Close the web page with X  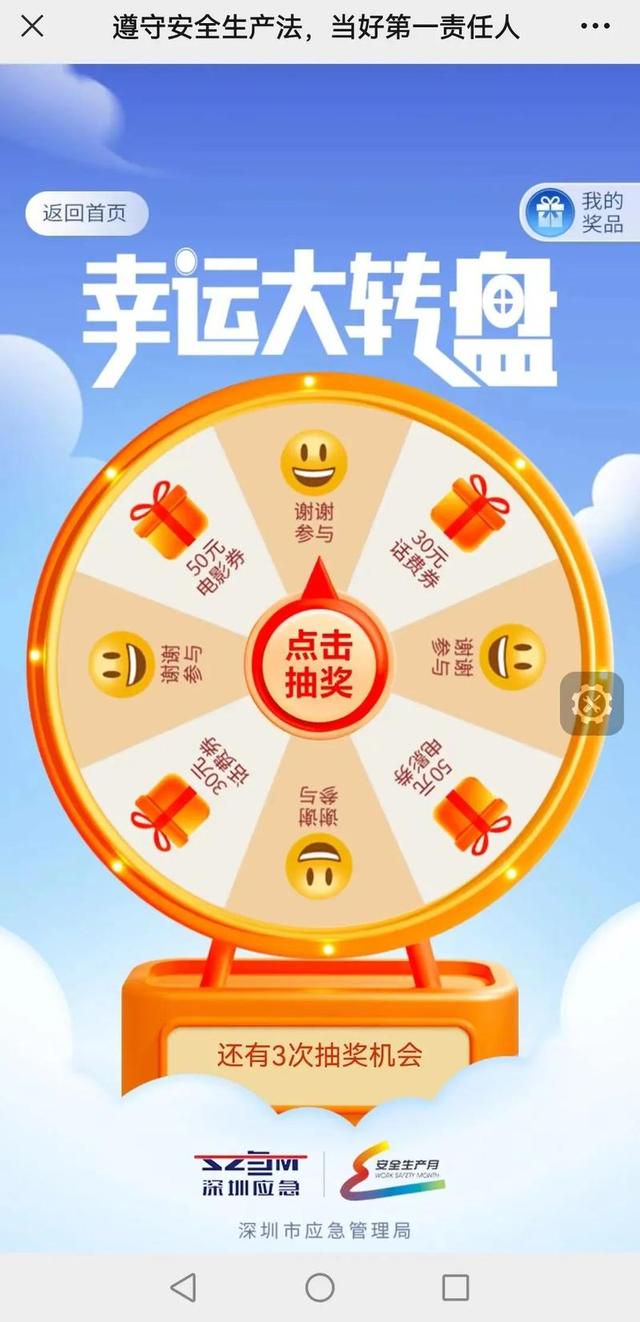coord(32,27)
